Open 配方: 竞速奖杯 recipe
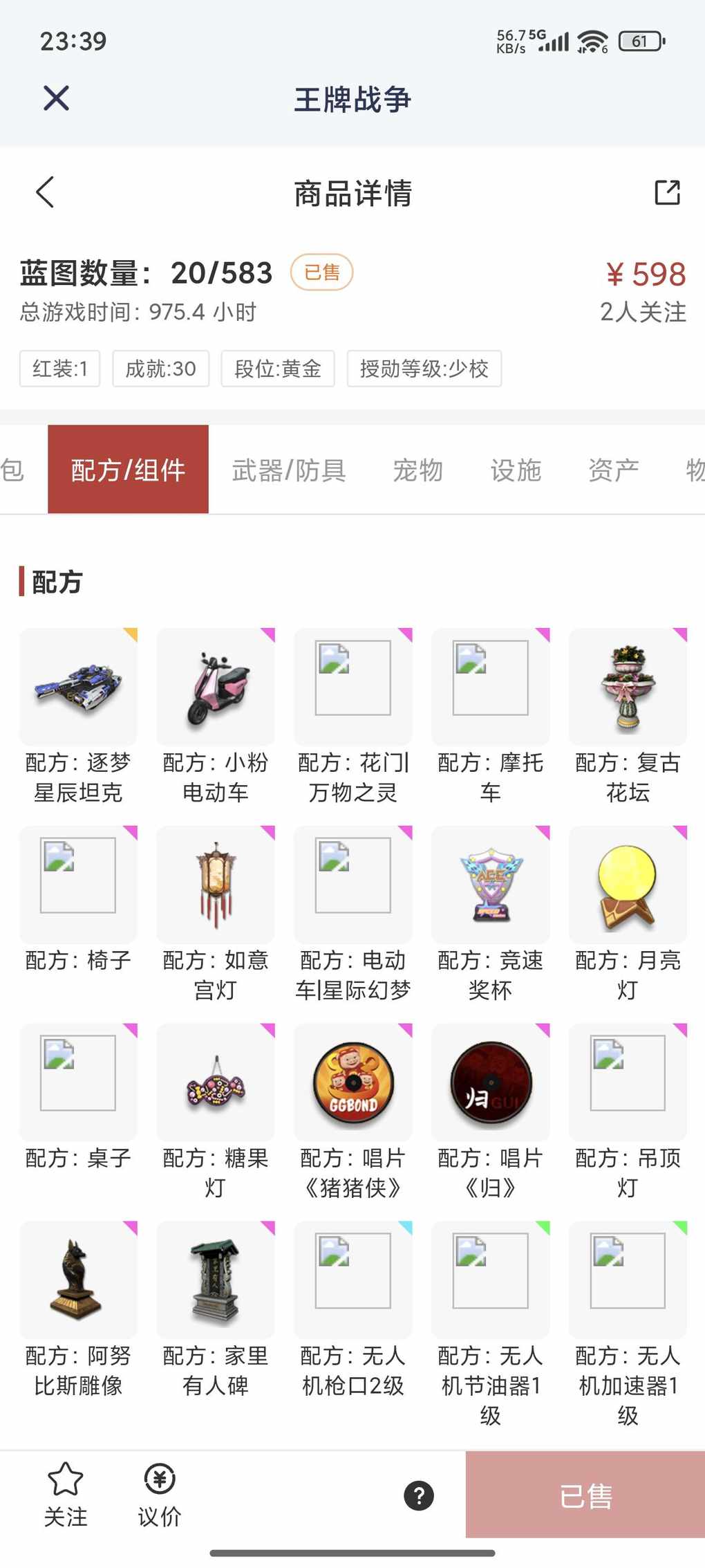 pyautogui.click(x=490, y=885)
